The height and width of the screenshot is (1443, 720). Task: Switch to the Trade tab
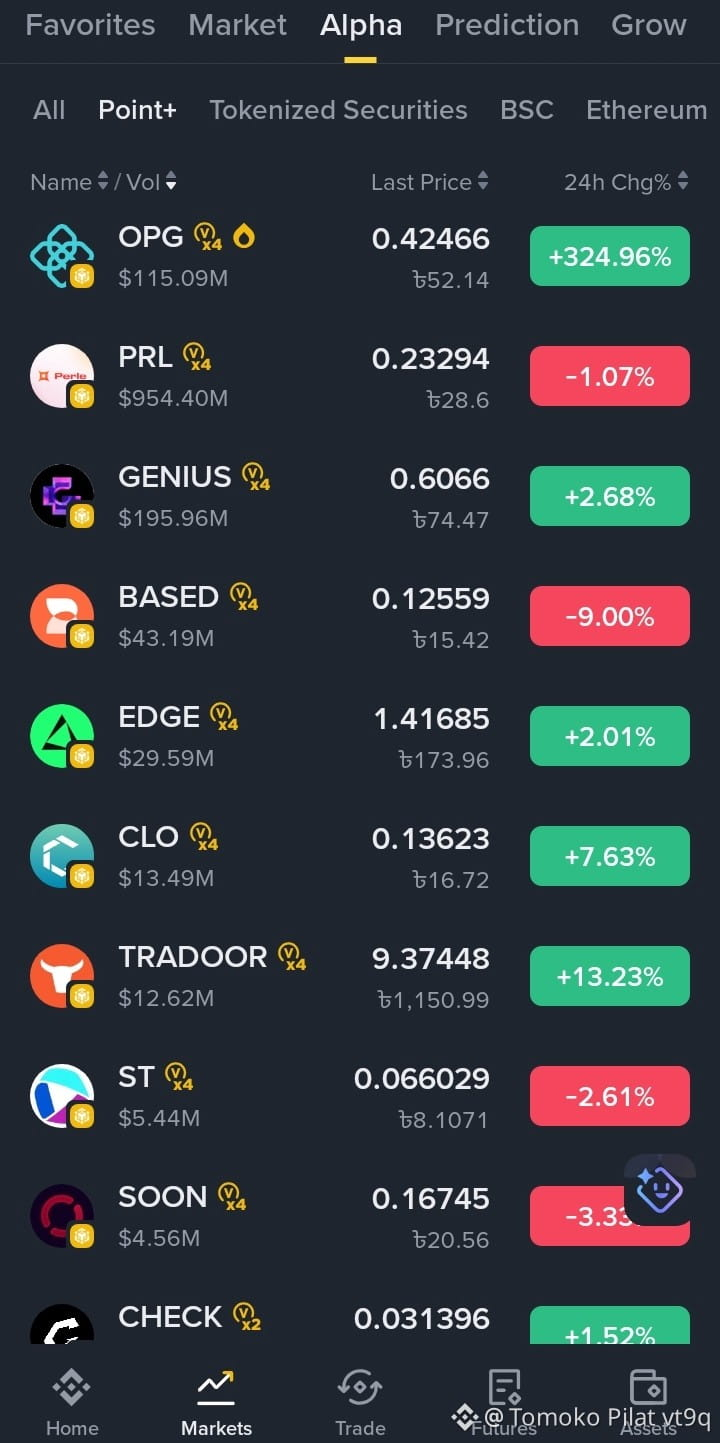[x=360, y=1403]
